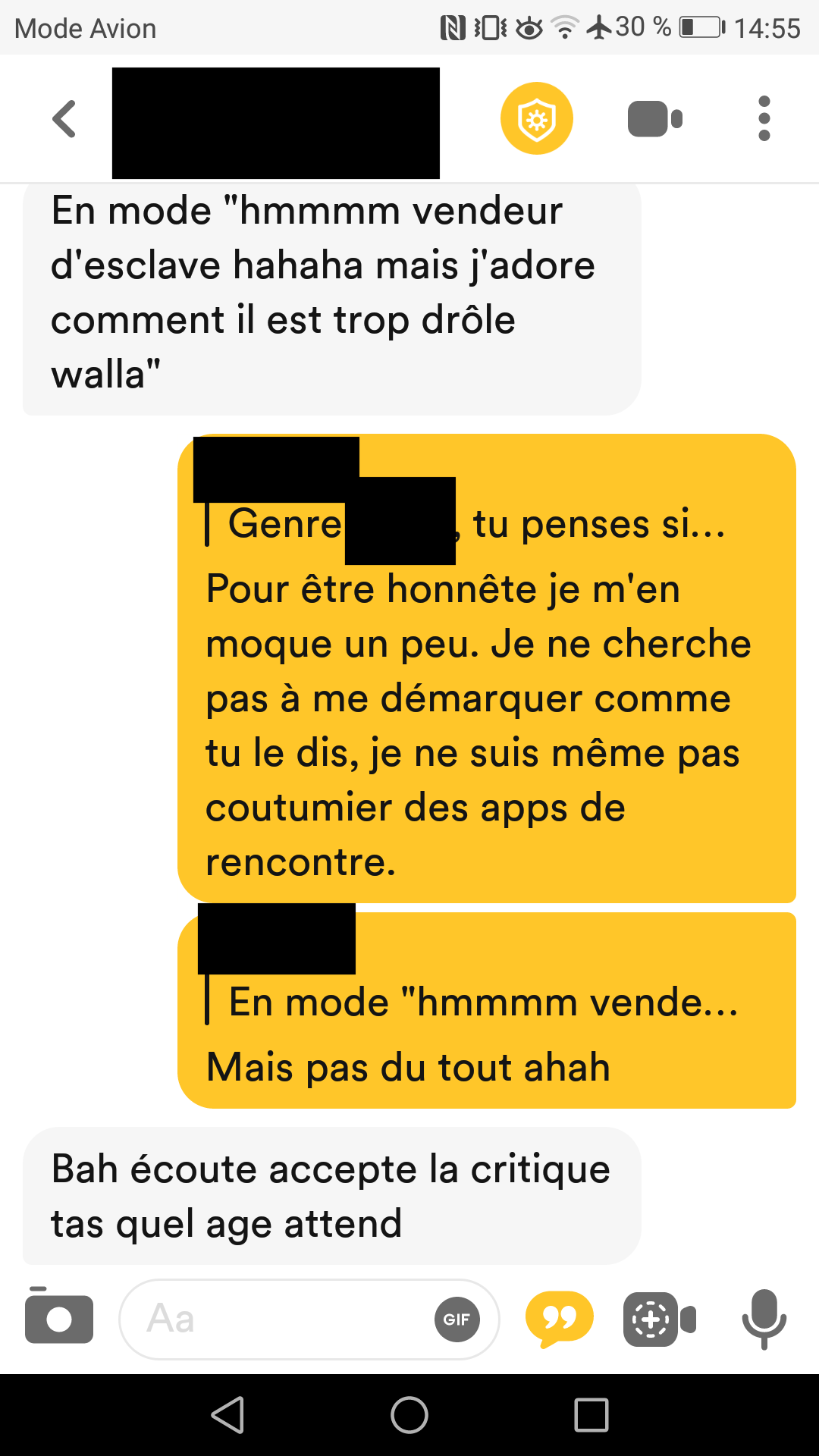819x1456 pixels.
Task: Tap the quoted reply "Genre, tu penses si..."
Action: tap(466, 523)
